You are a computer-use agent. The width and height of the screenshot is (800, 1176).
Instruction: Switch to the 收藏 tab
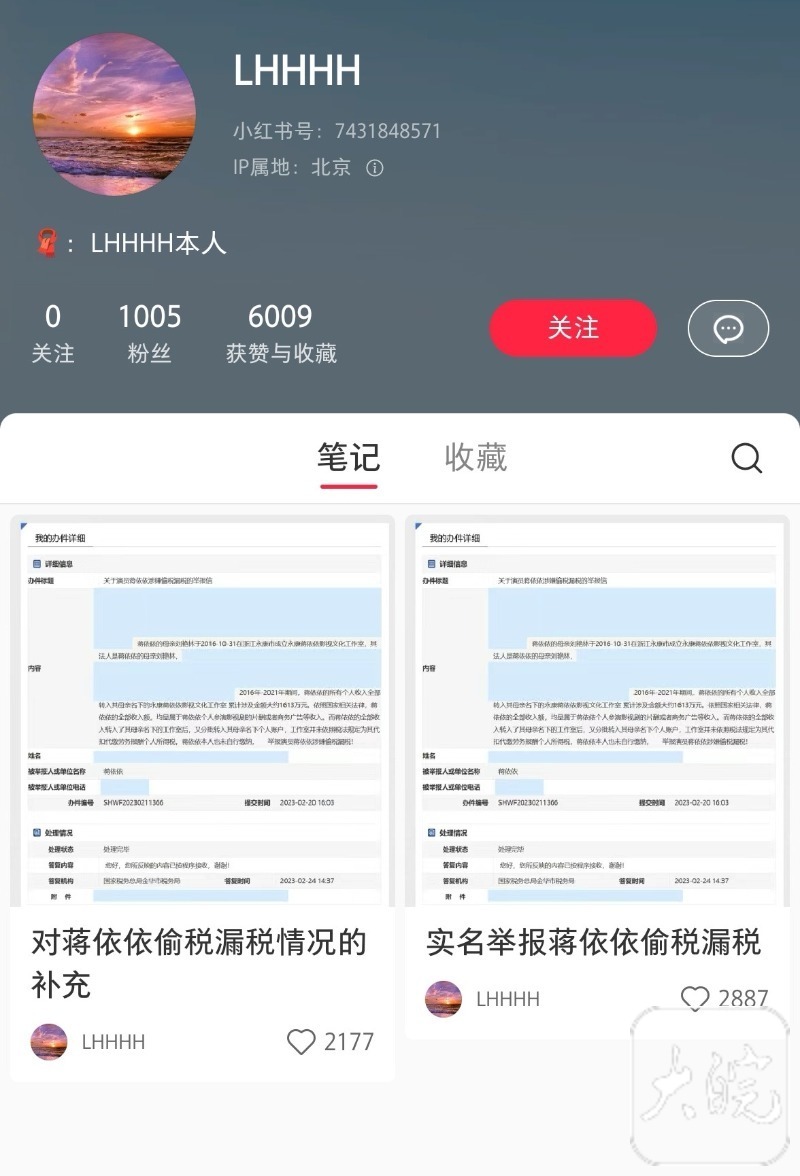475,458
